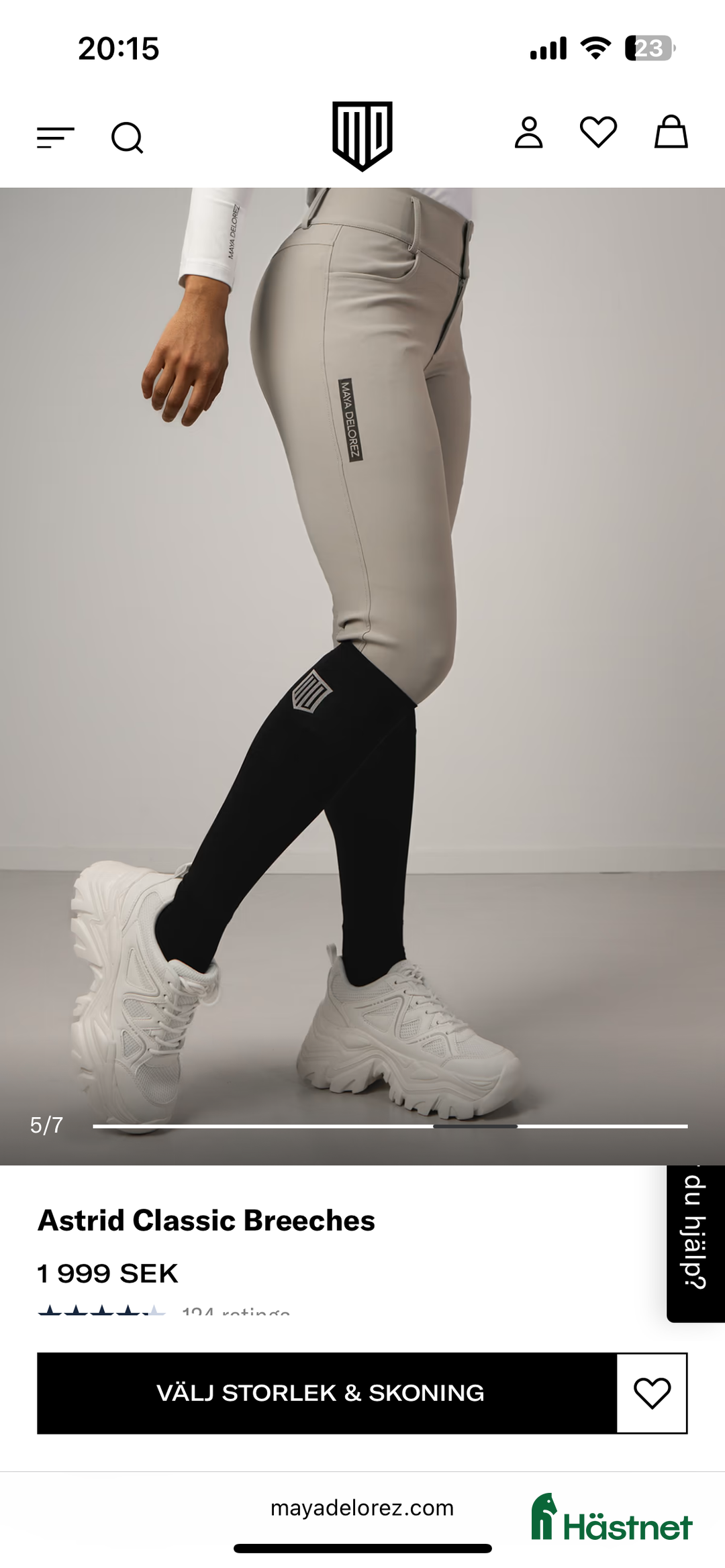Open the search icon

point(127,138)
